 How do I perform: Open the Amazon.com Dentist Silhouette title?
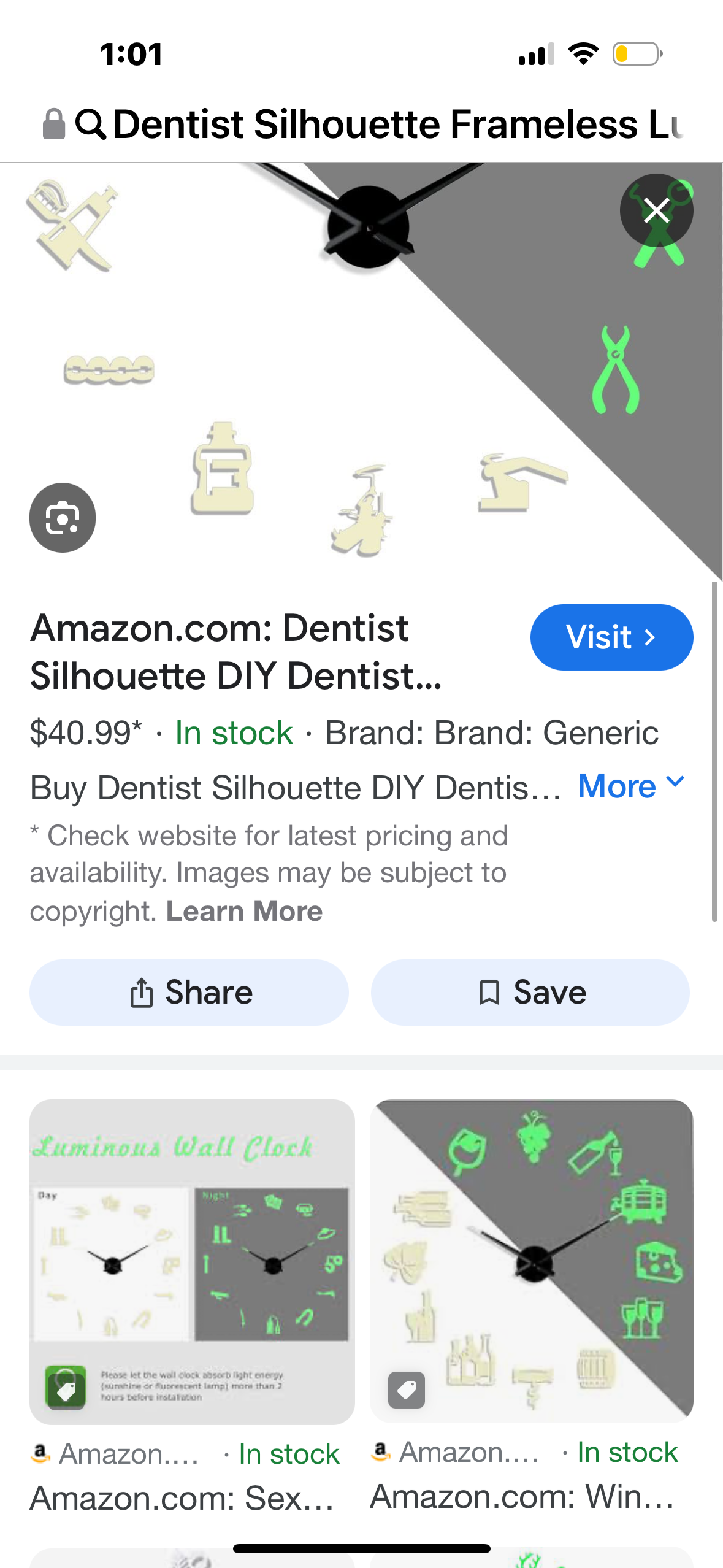236,651
